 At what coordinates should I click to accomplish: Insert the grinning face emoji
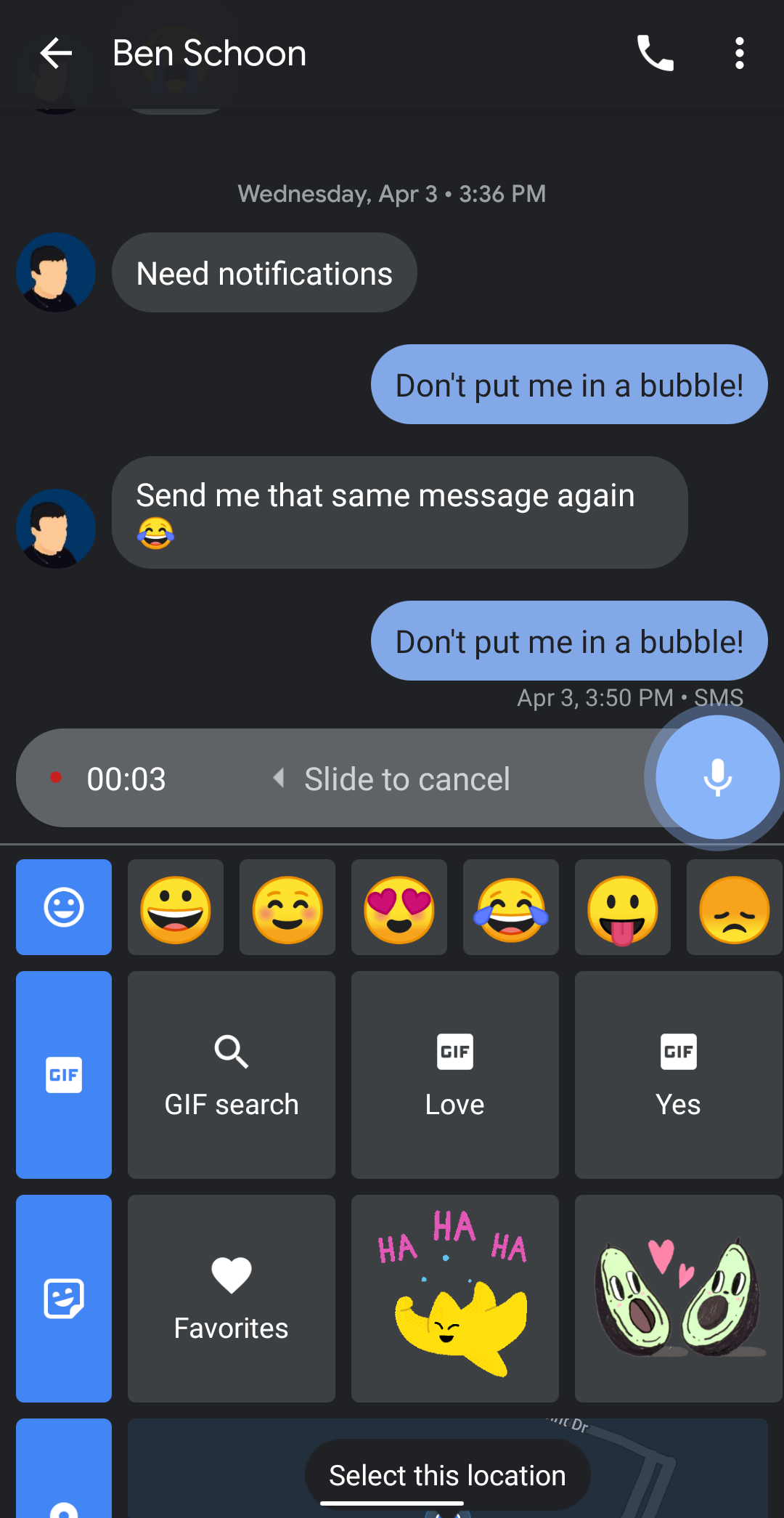point(176,907)
